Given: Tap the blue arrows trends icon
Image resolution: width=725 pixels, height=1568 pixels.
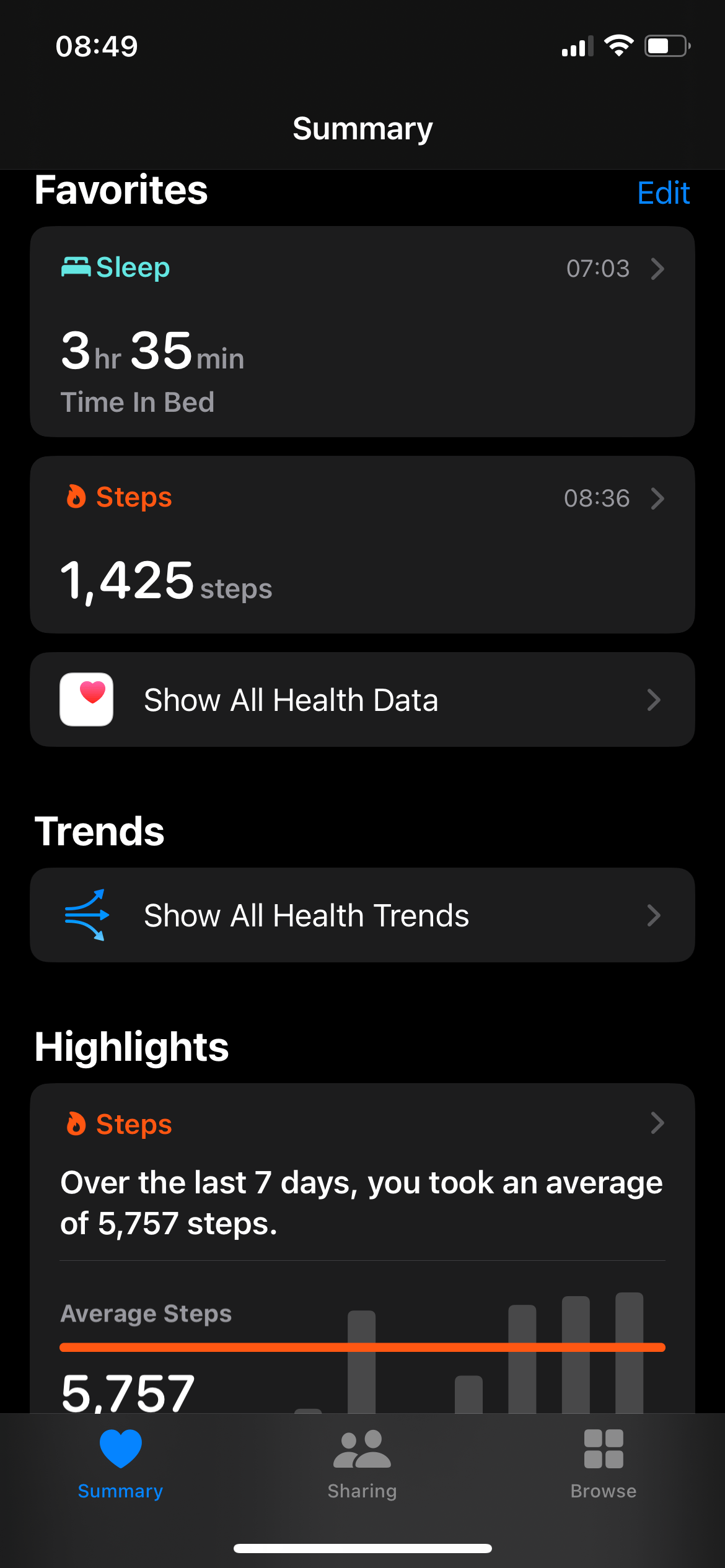Looking at the screenshot, I should (x=87, y=916).
